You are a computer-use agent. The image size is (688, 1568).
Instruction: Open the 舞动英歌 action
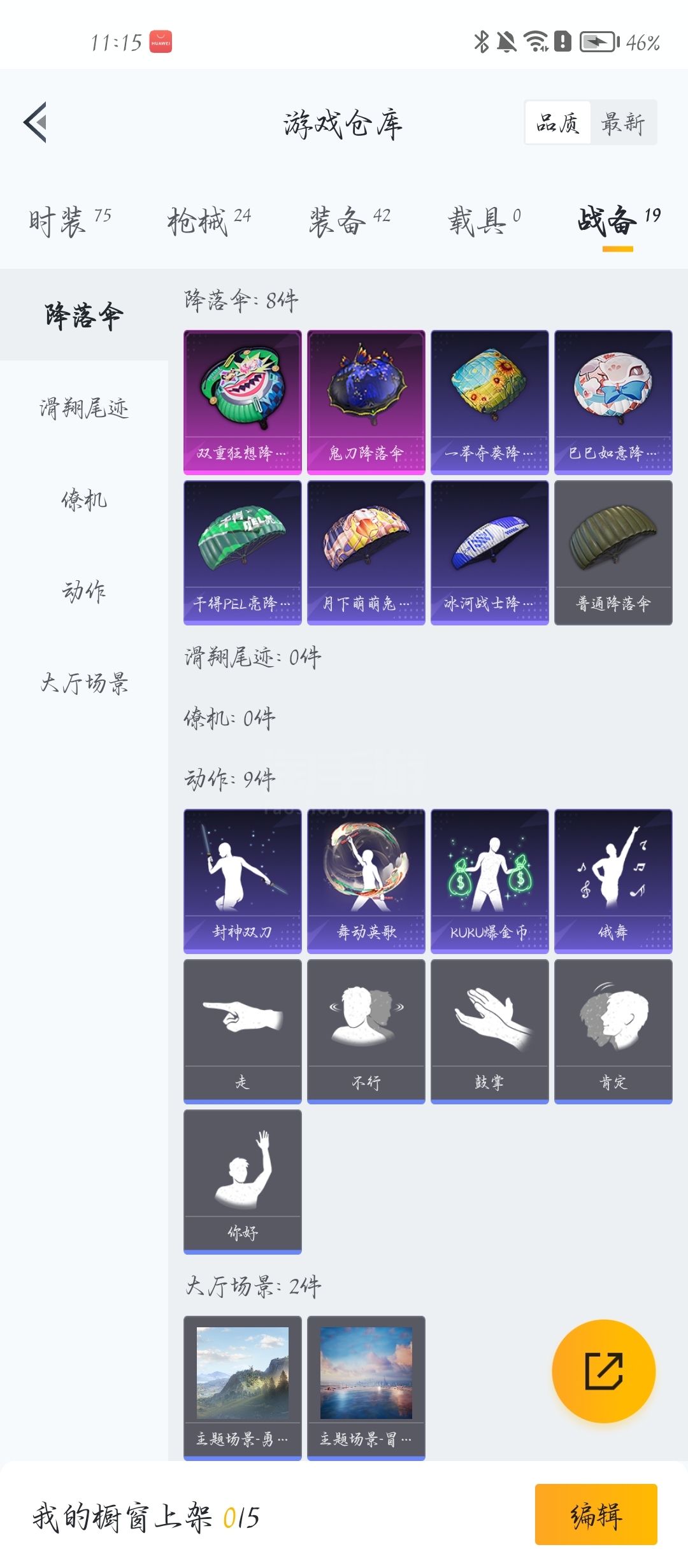click(366, 880)
